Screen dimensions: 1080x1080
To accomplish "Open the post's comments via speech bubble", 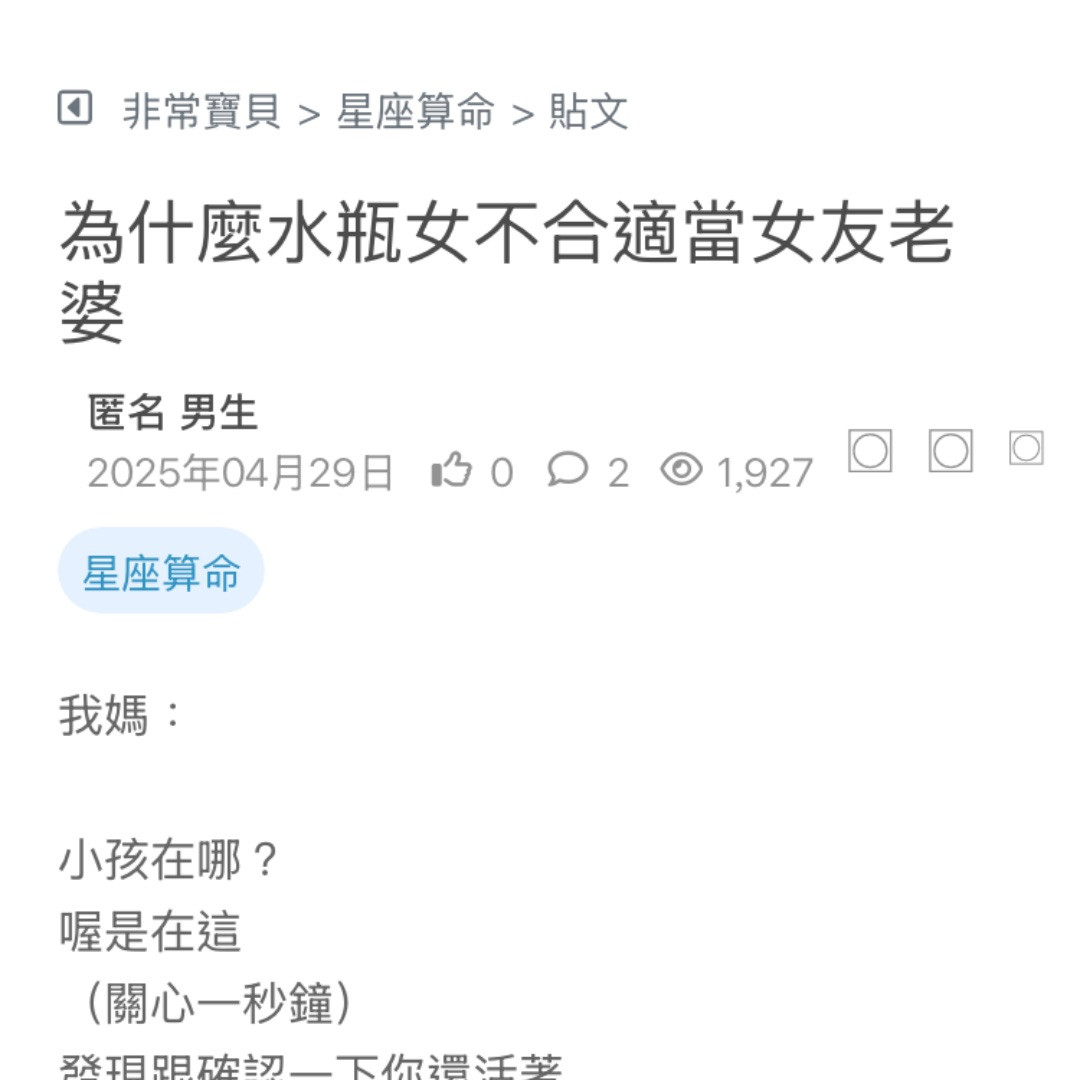I will (568, 469).
